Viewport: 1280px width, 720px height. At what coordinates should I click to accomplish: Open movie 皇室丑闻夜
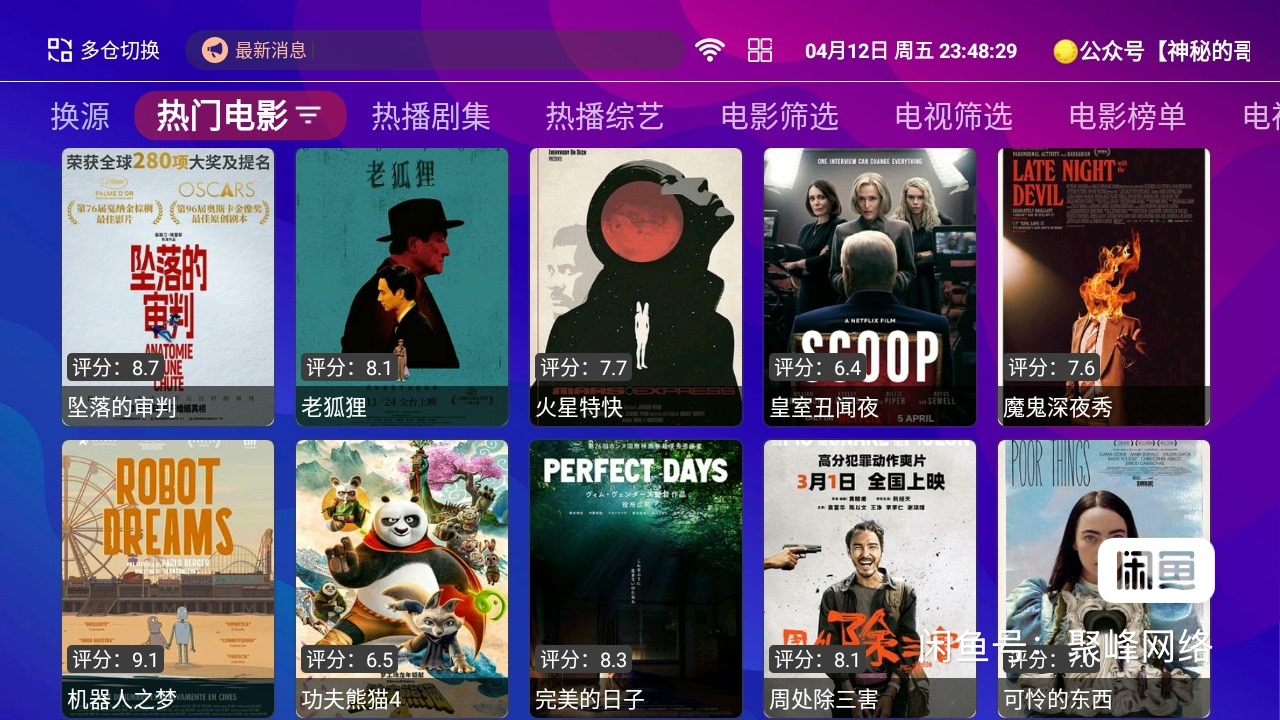point(870,287)
